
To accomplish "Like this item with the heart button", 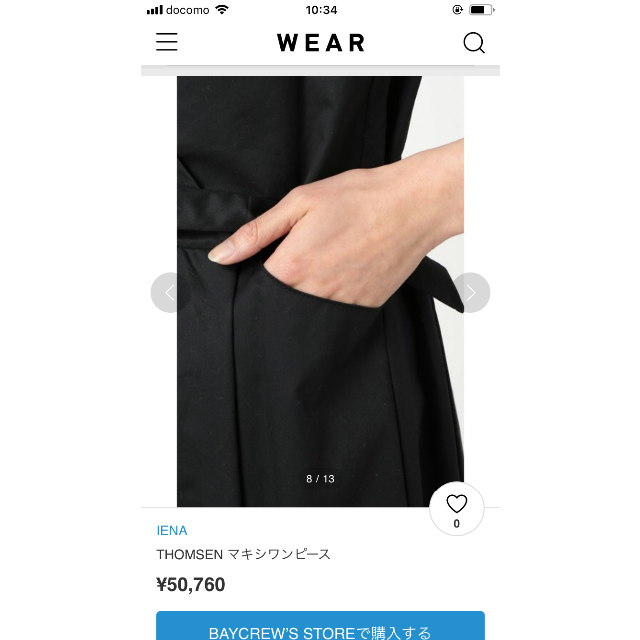I will coord(457,508).
